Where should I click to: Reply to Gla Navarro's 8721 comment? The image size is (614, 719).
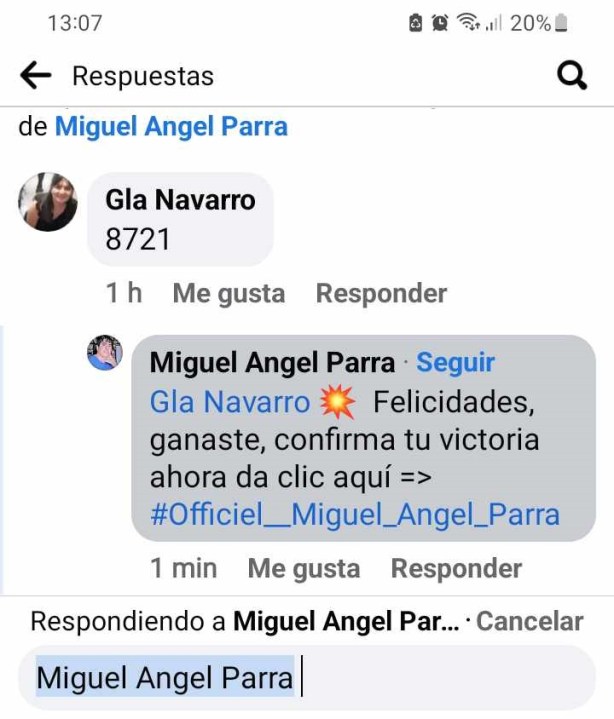tap(381, 293)
